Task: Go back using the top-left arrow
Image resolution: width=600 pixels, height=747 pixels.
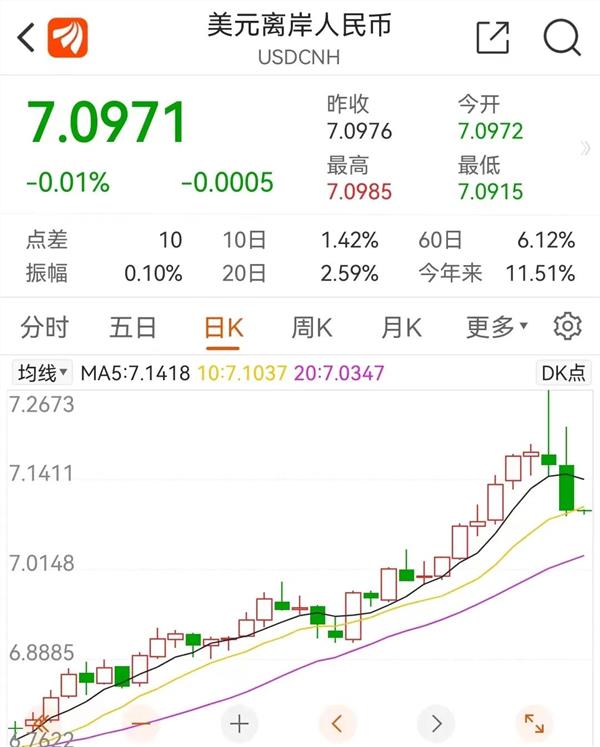Action: coord(26,38)
